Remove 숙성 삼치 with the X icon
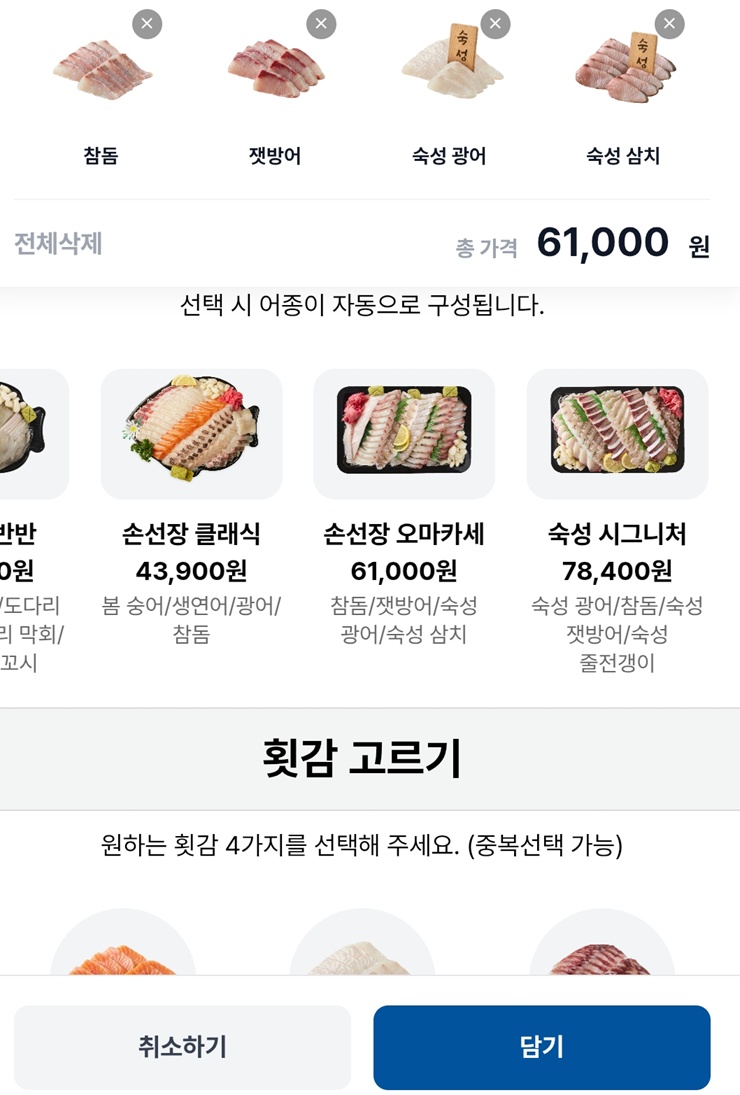 pyautogui.click(x=667, y=21)
